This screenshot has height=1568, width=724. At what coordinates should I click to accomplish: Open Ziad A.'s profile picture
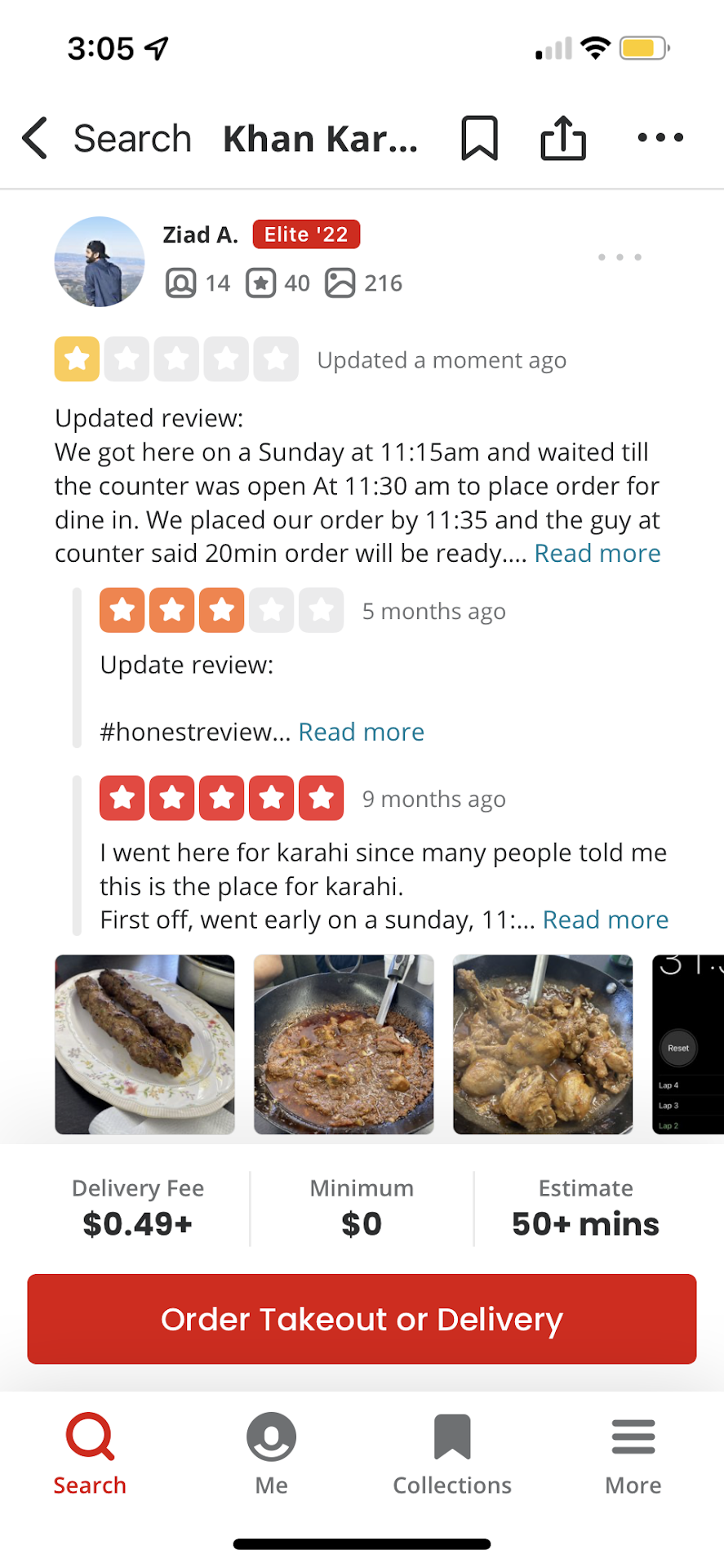pyautogui.click(x=100, y=261)
